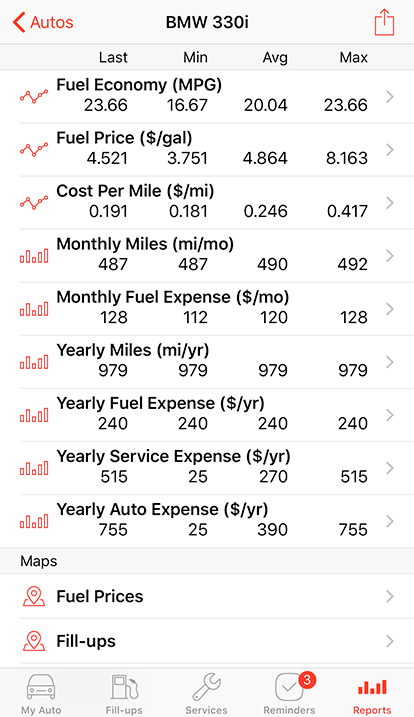Share the BMW 330i report
Screen dimensions: 414x717
[x=384, y=22]
